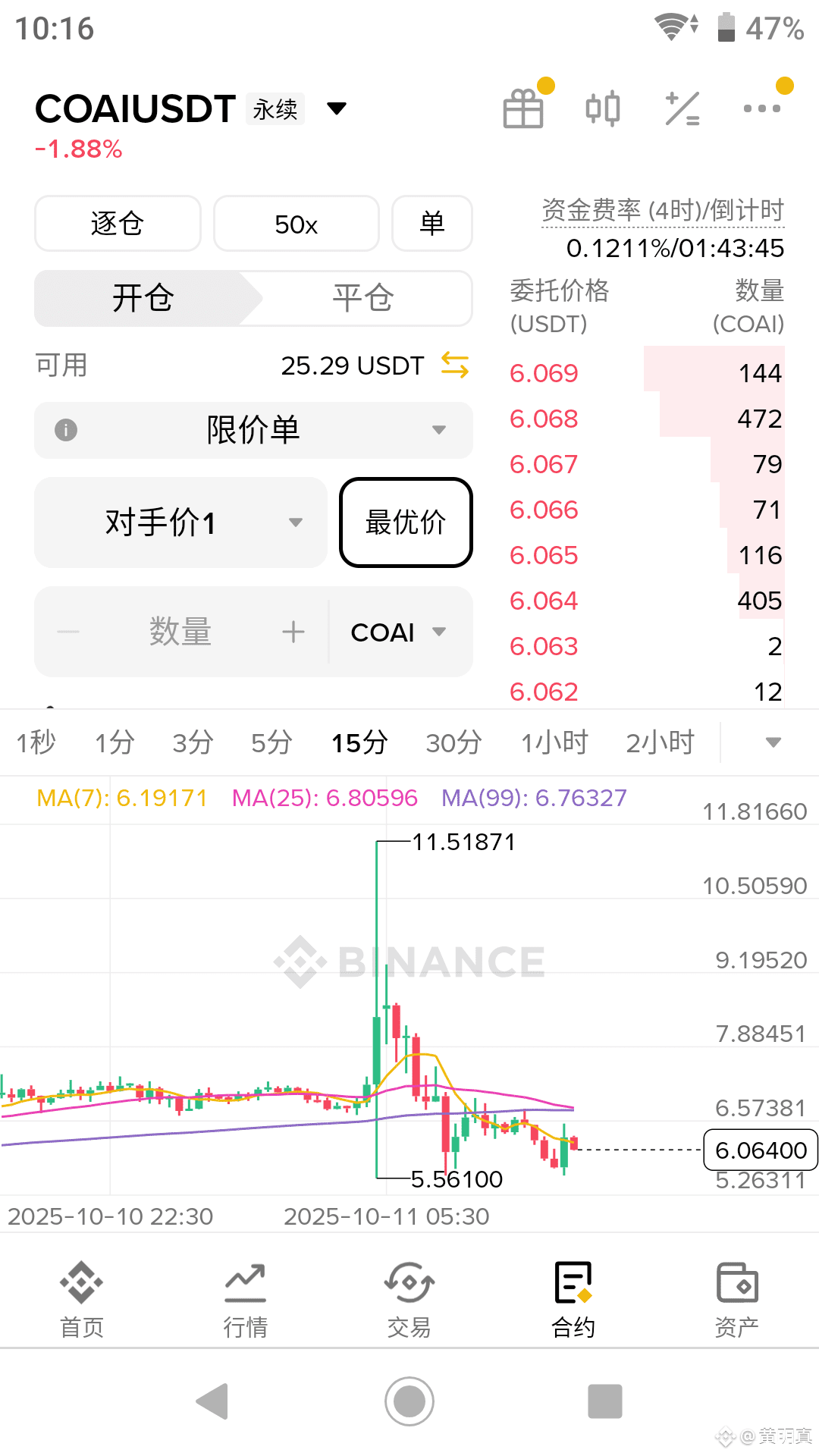819x1456 pixels.
Task: Tap the 单 position mode button
Action: (431, 224)
